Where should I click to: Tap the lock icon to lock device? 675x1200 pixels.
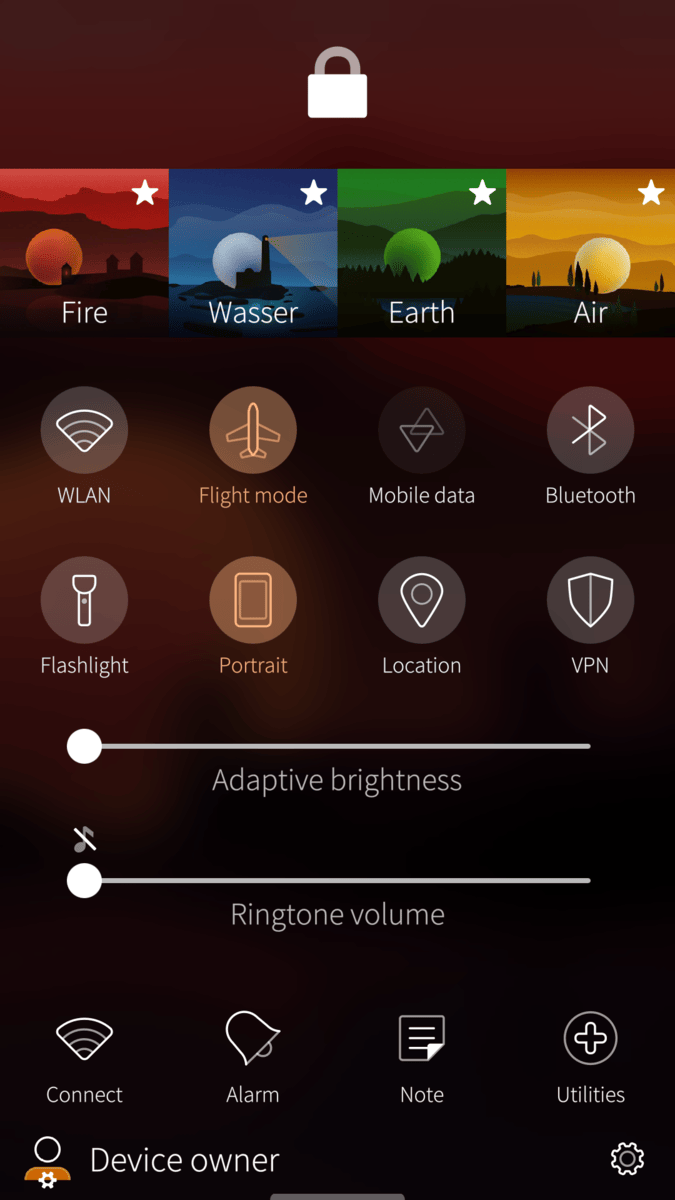337,84
